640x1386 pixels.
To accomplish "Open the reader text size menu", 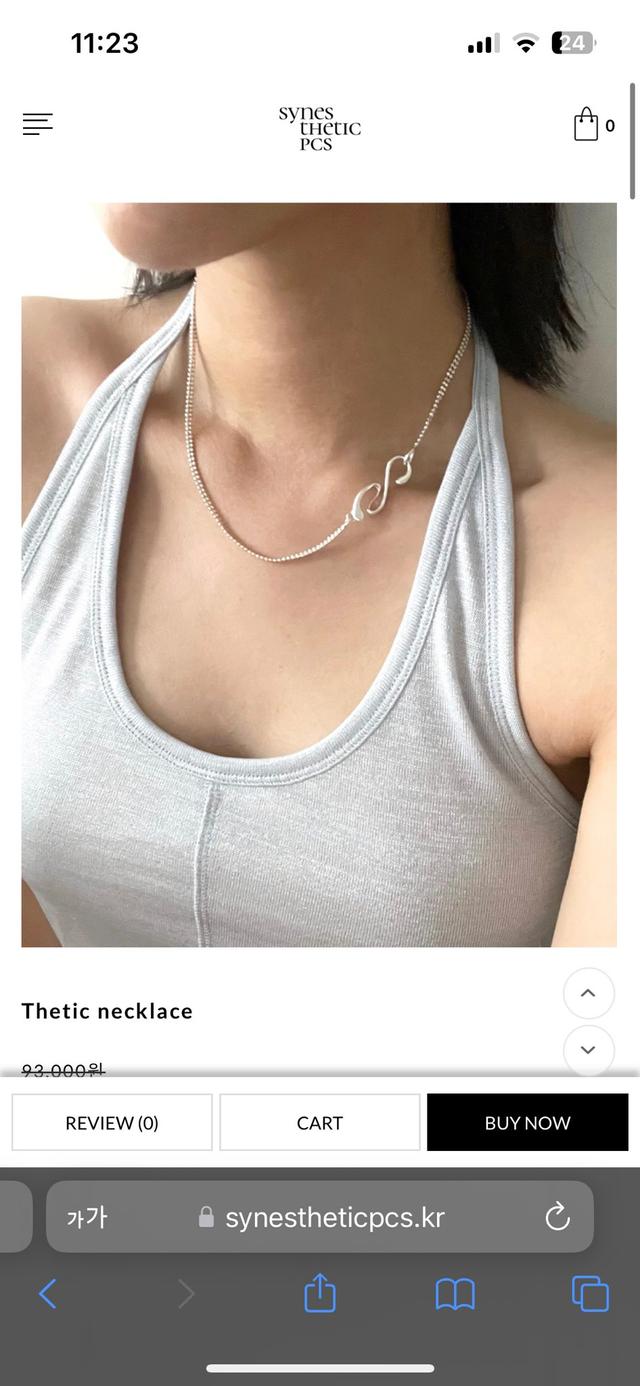I will point(87,1217).
